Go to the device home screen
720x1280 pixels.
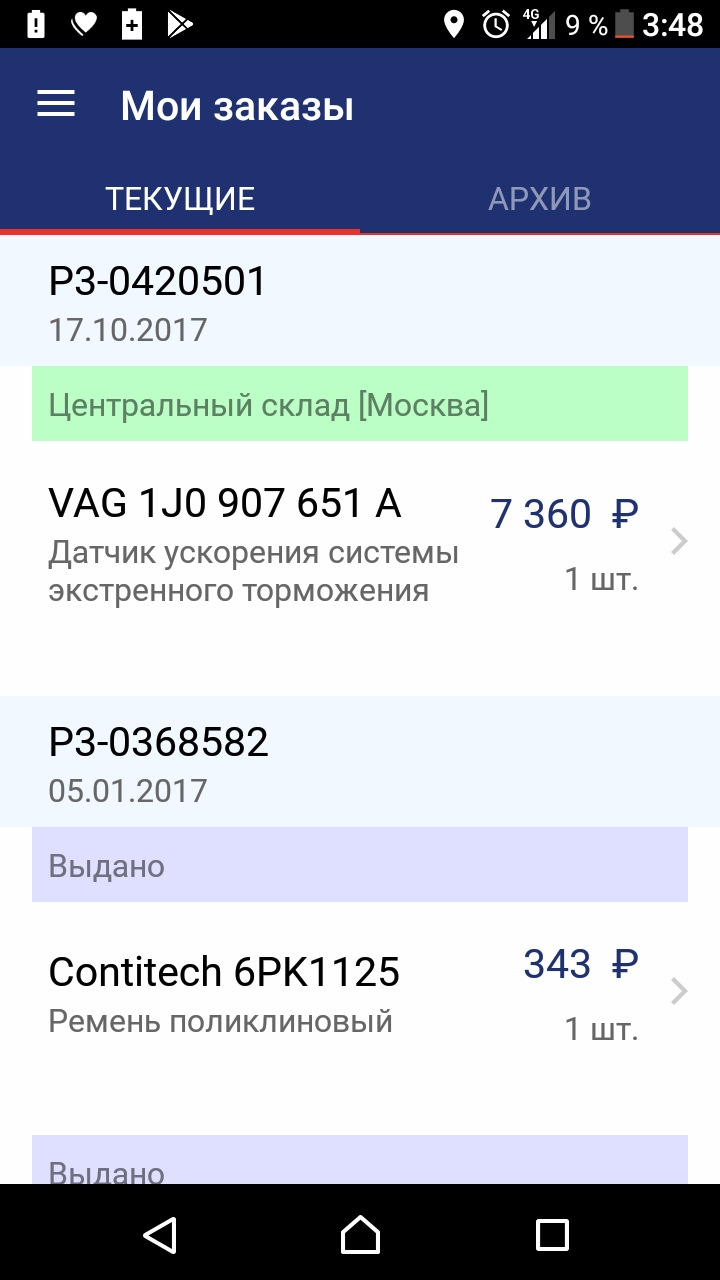point(360,1234)
